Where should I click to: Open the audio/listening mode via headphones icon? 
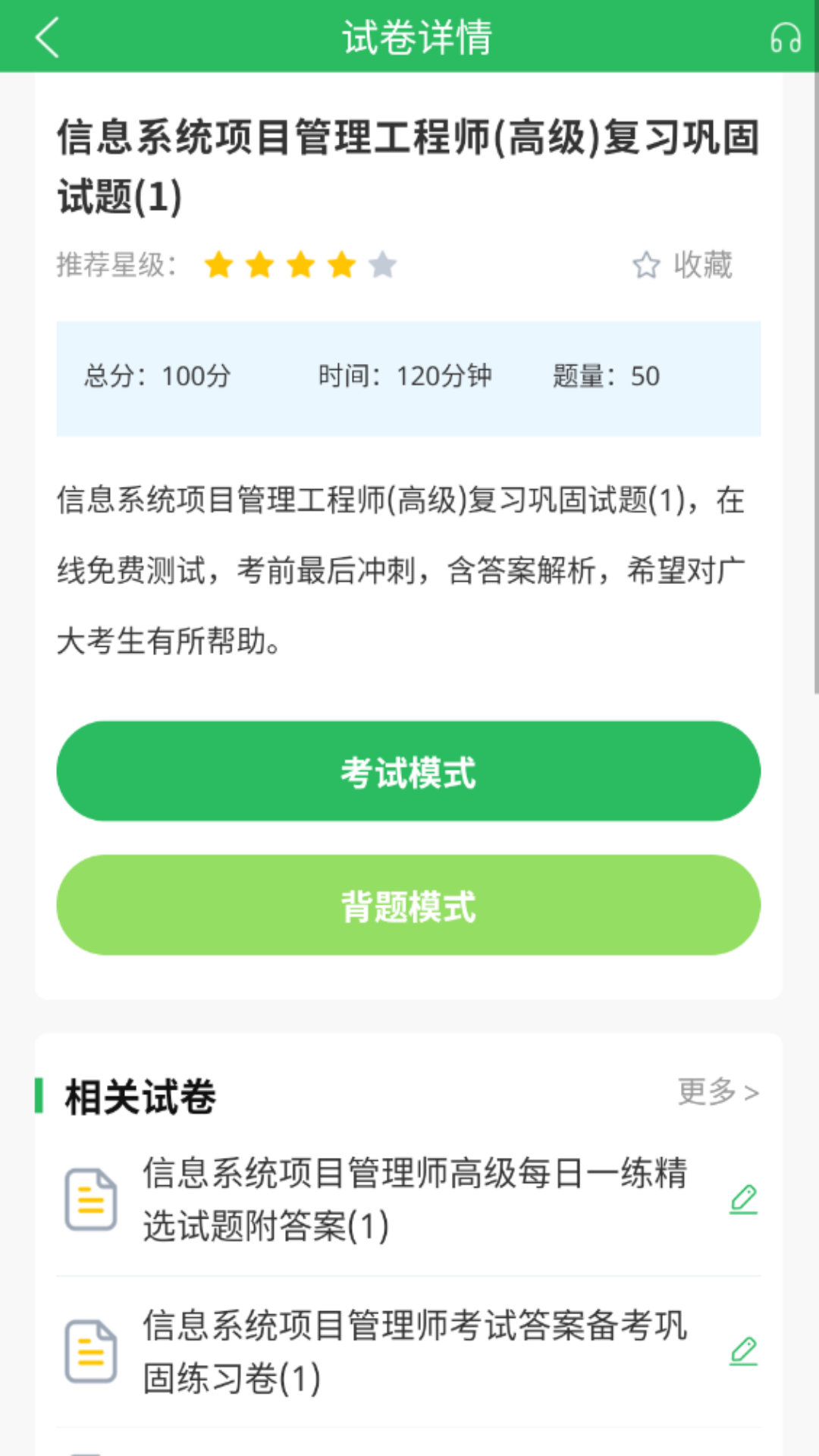coord(784,38)
